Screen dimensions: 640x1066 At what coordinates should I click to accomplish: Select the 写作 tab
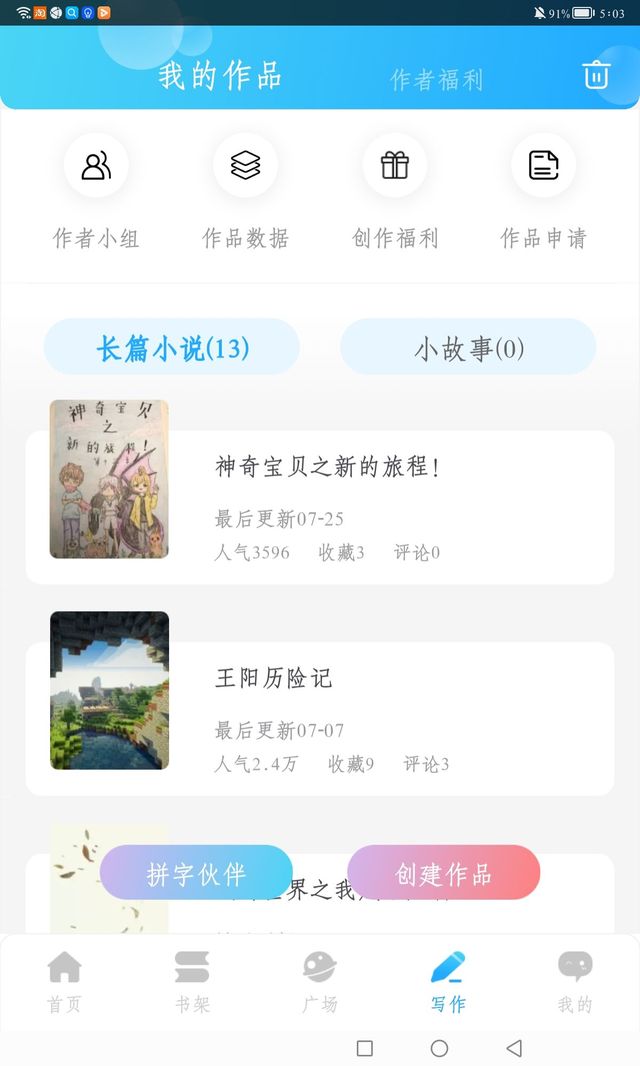(x=448, y=982)
